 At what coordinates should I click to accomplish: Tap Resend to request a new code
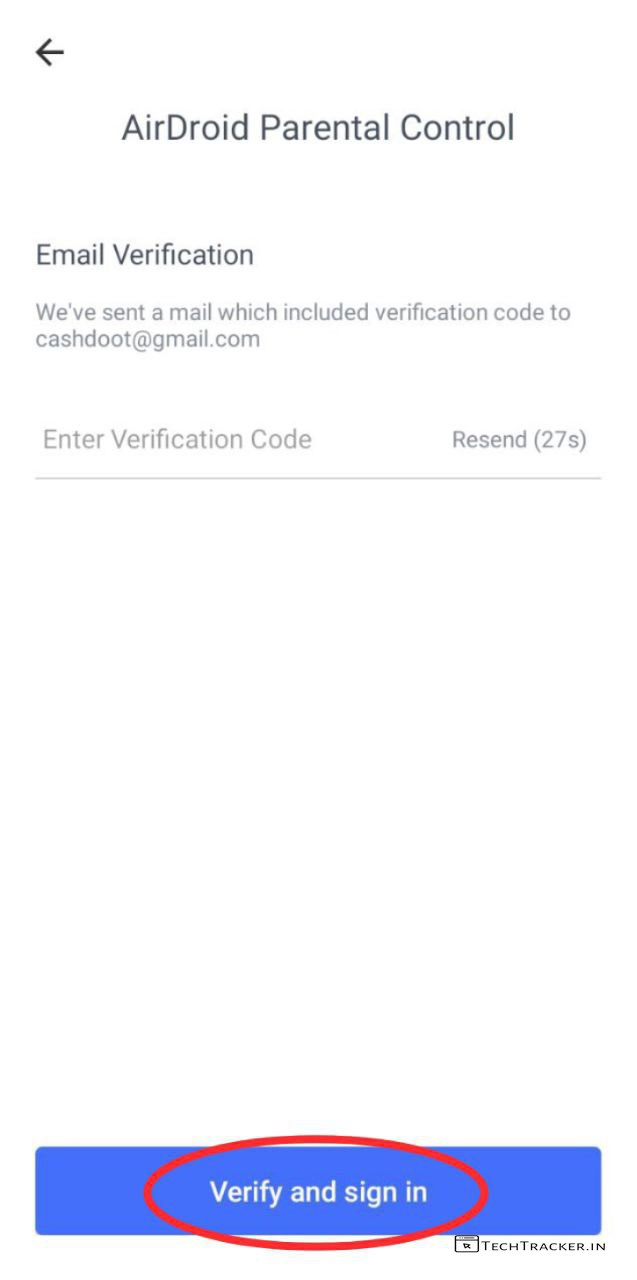pos(518,440)
